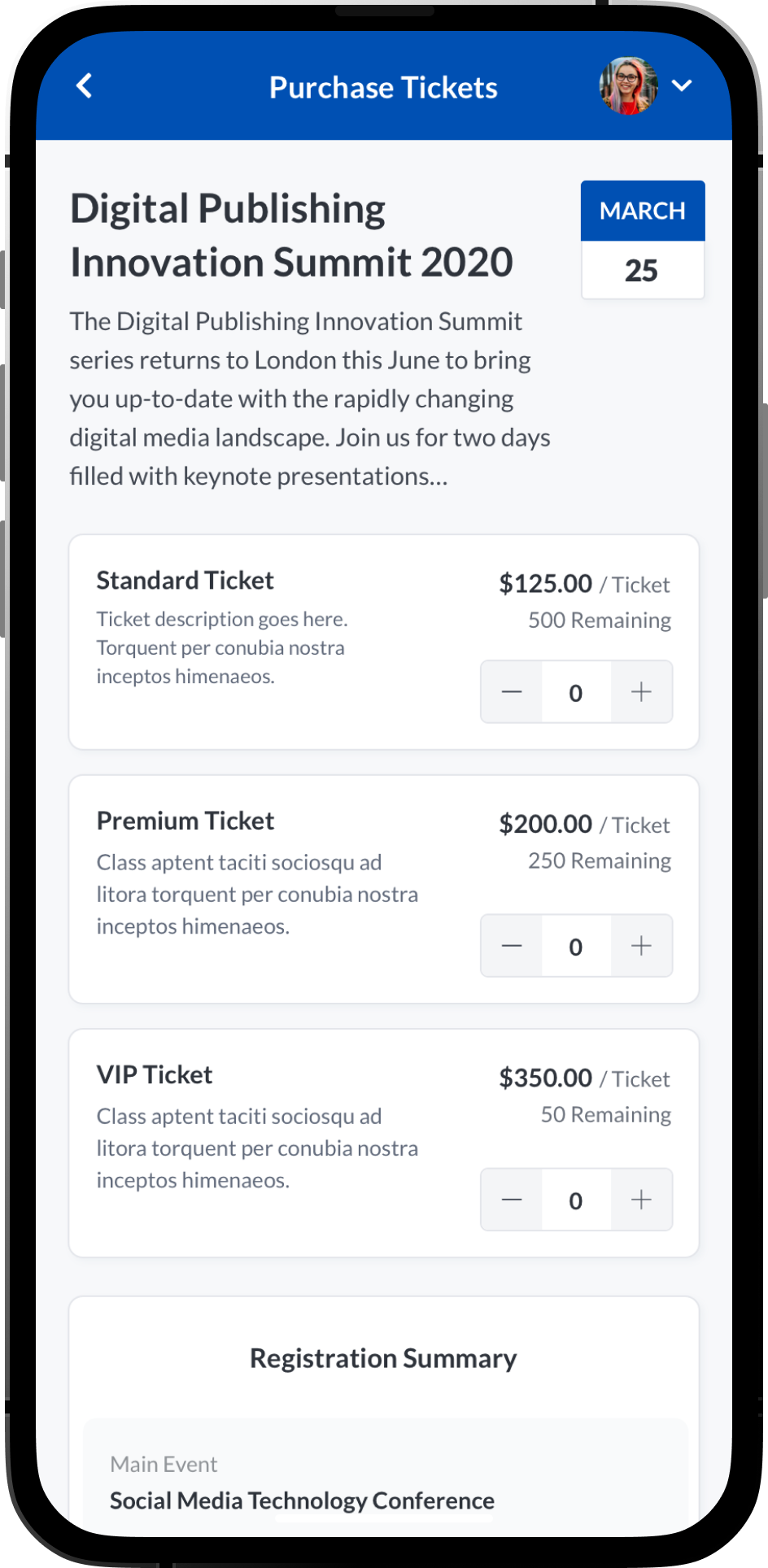The width and height of the screenshot is (768, 1568).
Task: Decrease VIP Ticket quantity
Action: pos(512,1200)
